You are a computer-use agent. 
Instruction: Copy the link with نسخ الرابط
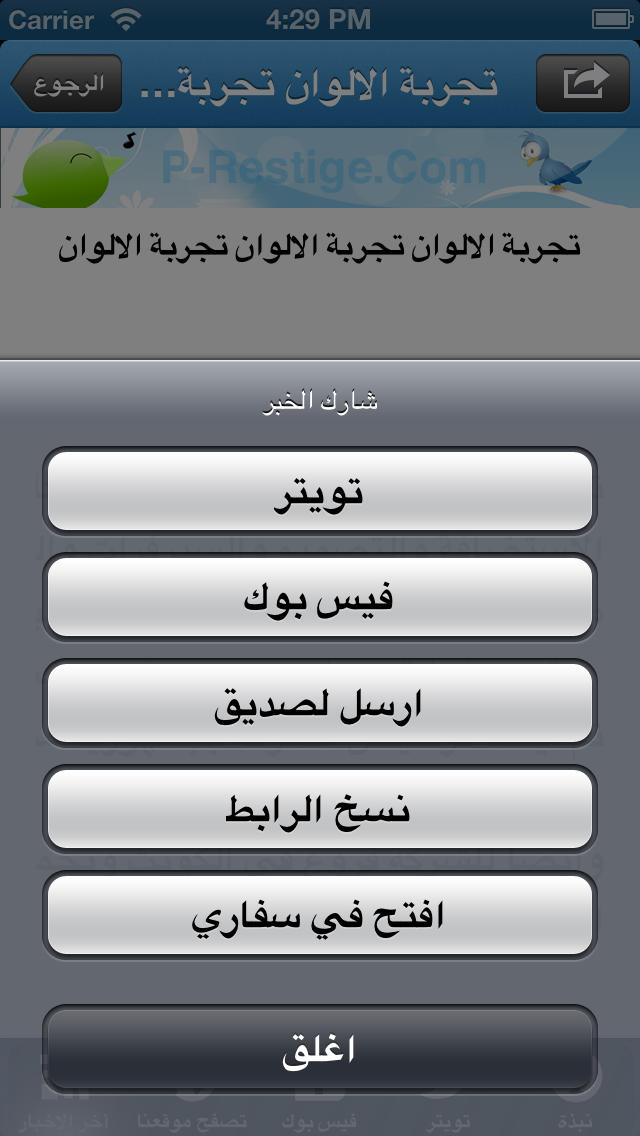coord(320,809)
